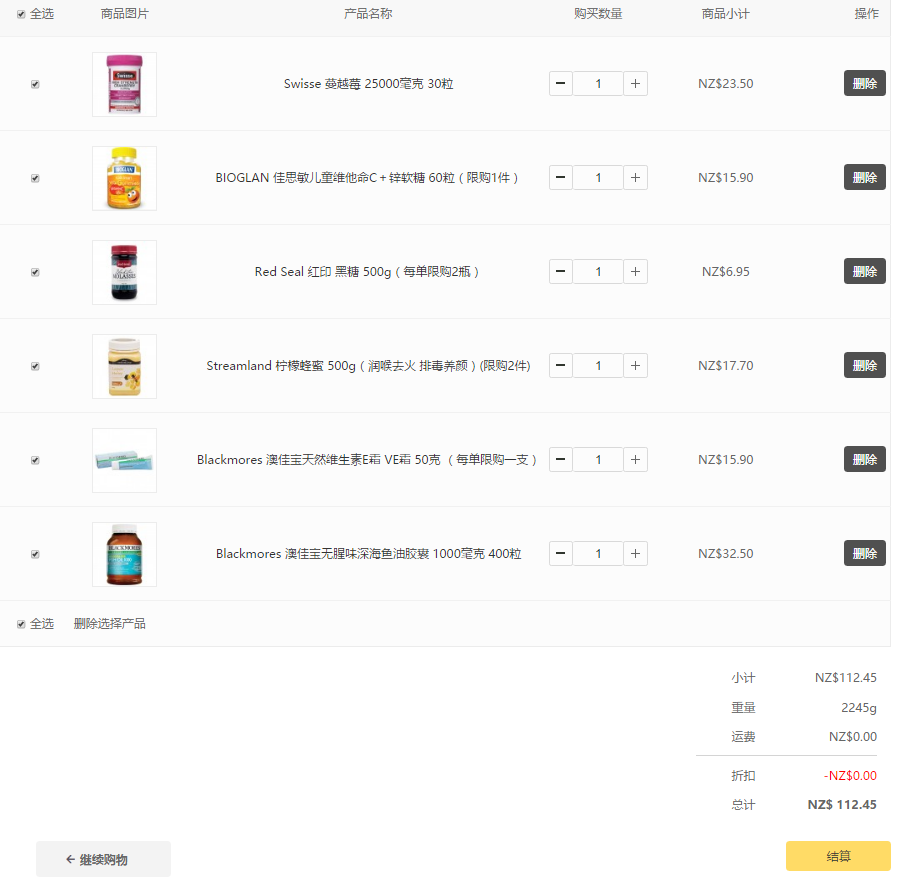Increase quantity of Swisse 蔓越莓
The image size is (899, 881).
point(635,84)
